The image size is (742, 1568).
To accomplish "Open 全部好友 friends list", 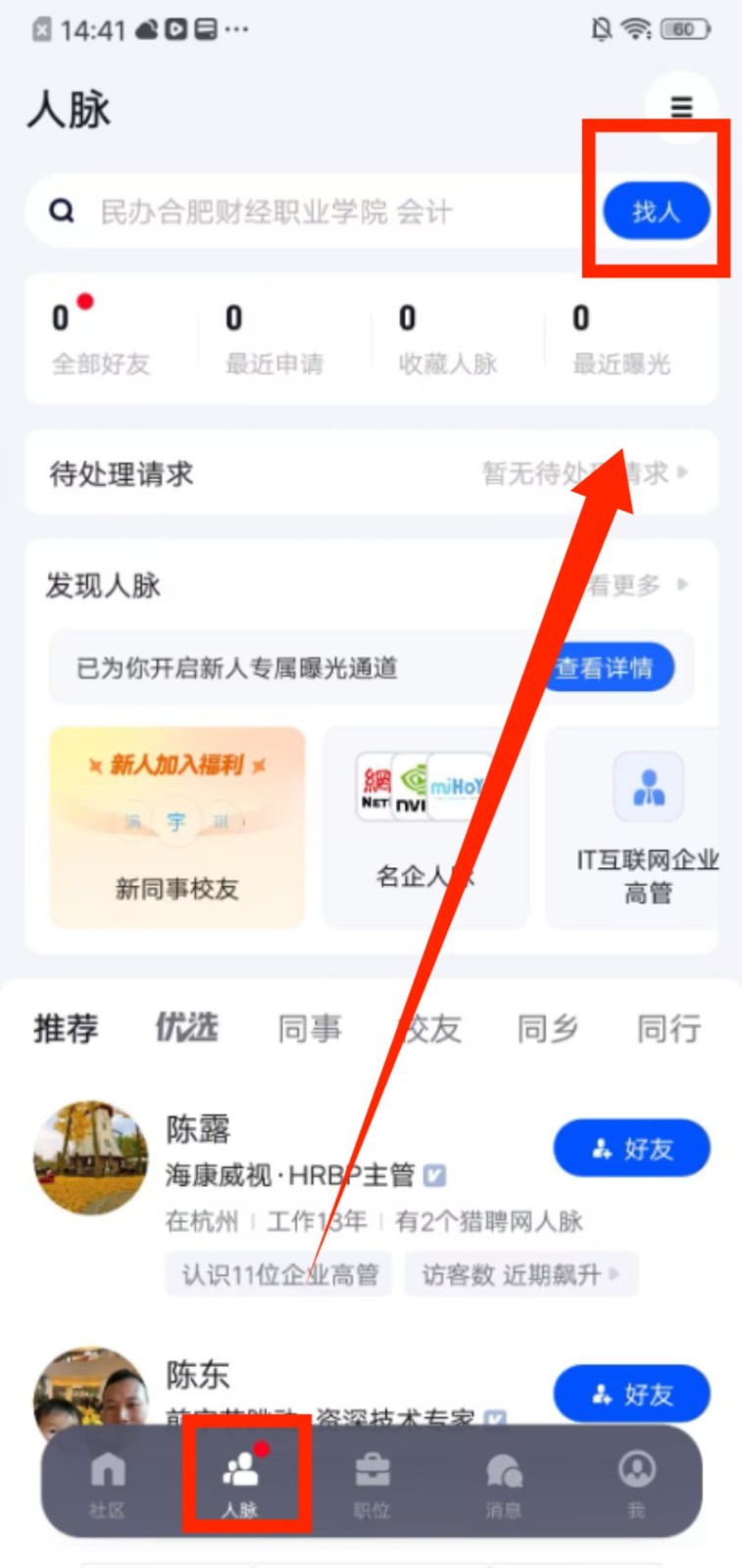I will pyautogui.click(x=100, y=339).
